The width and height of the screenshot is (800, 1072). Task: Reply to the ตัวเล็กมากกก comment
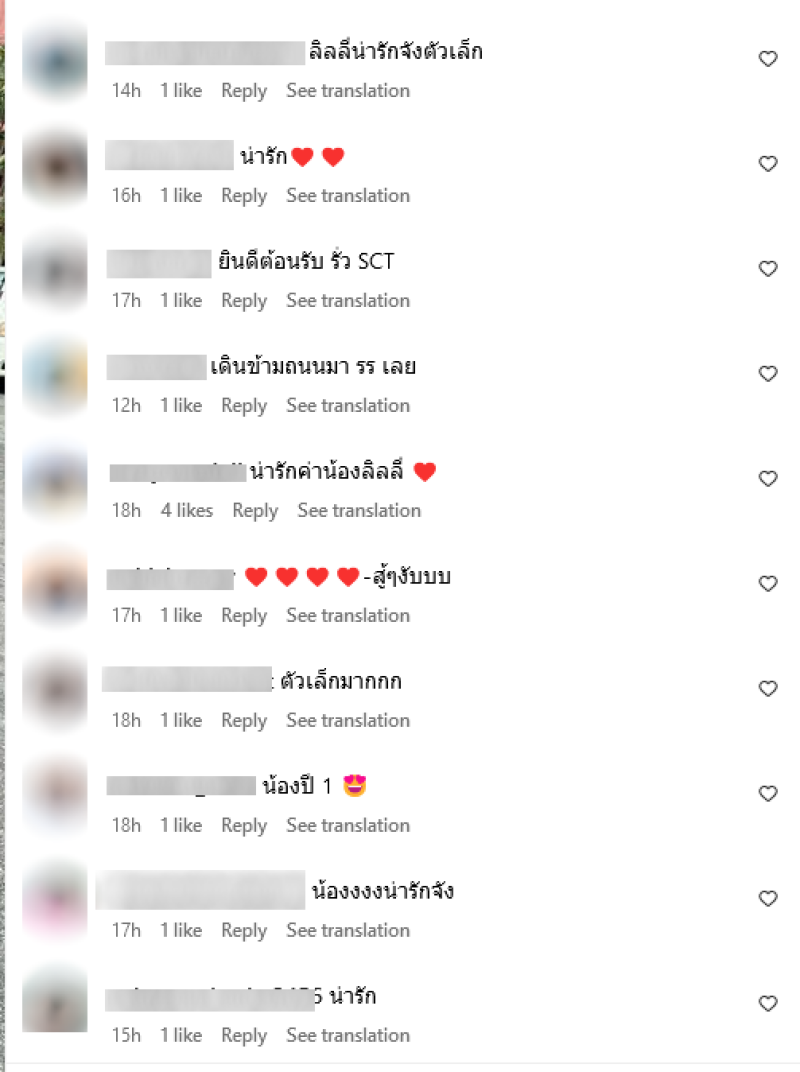pyautogui.click(x=244, y=721)
